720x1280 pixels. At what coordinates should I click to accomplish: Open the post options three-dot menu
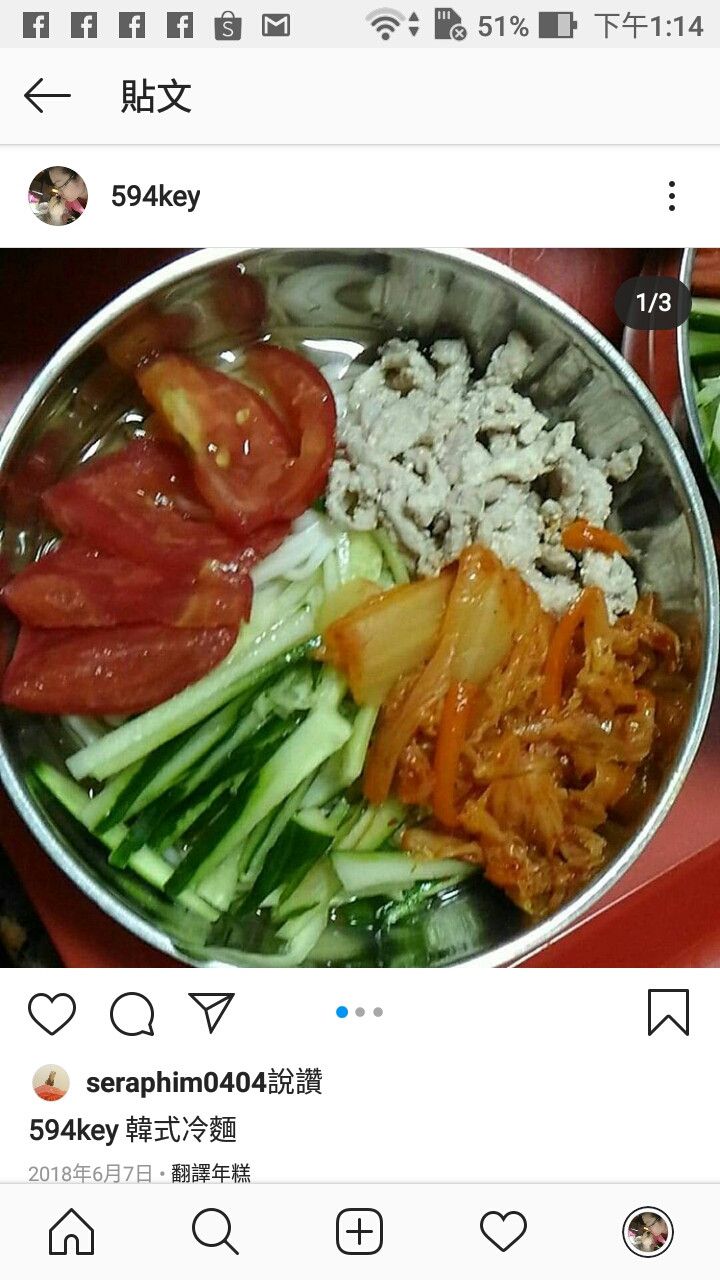[669, 196]
